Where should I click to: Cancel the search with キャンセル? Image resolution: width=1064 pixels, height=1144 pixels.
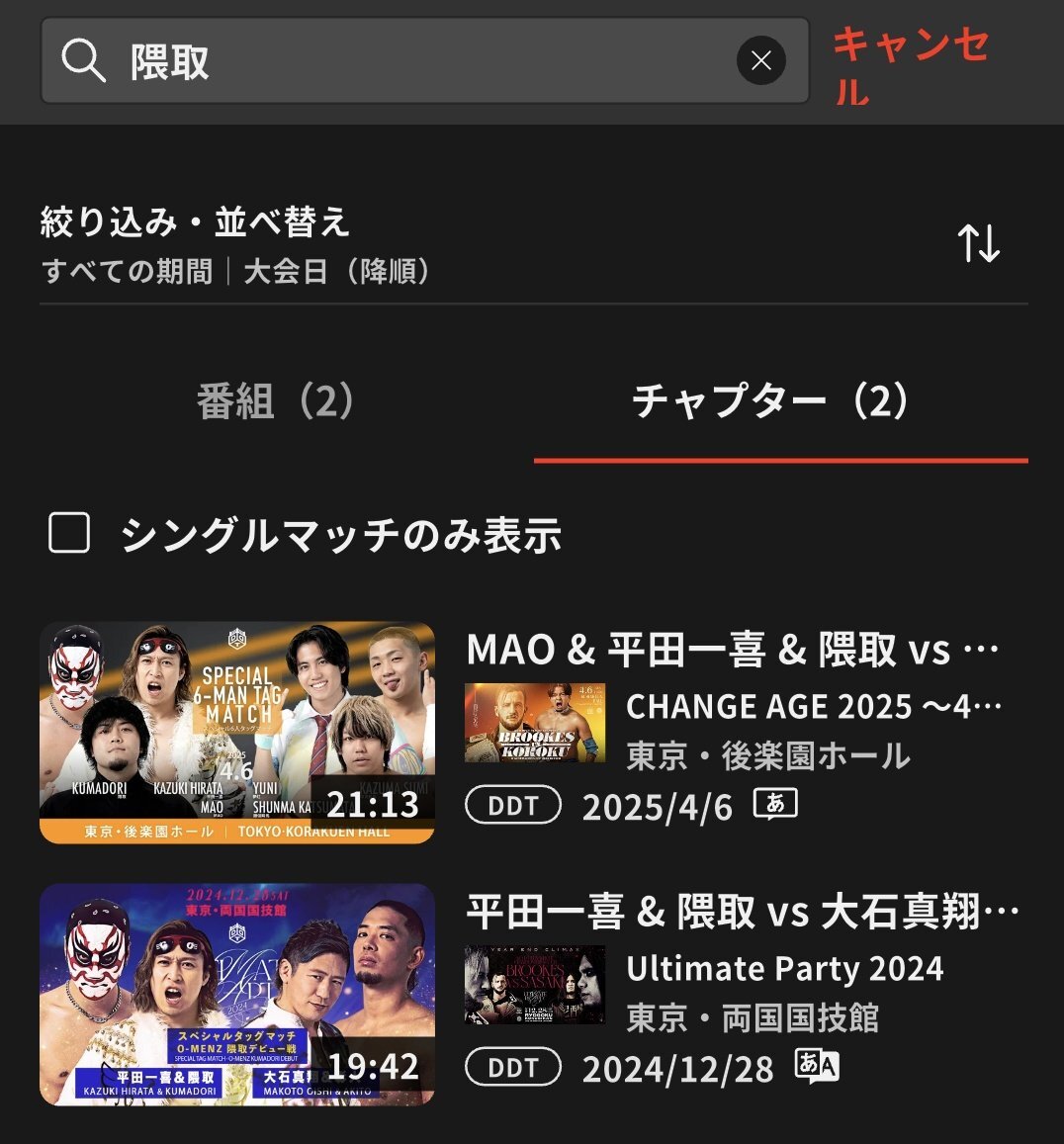(x=910, y=64)
